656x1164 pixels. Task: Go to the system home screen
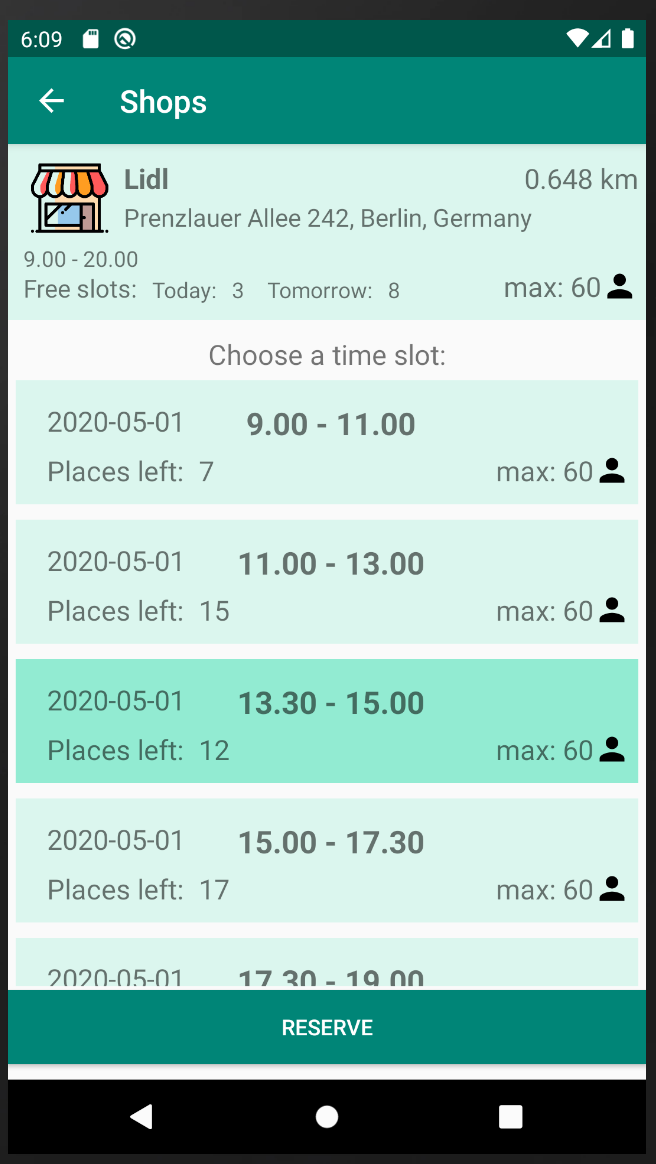[x=327, y=1117]
